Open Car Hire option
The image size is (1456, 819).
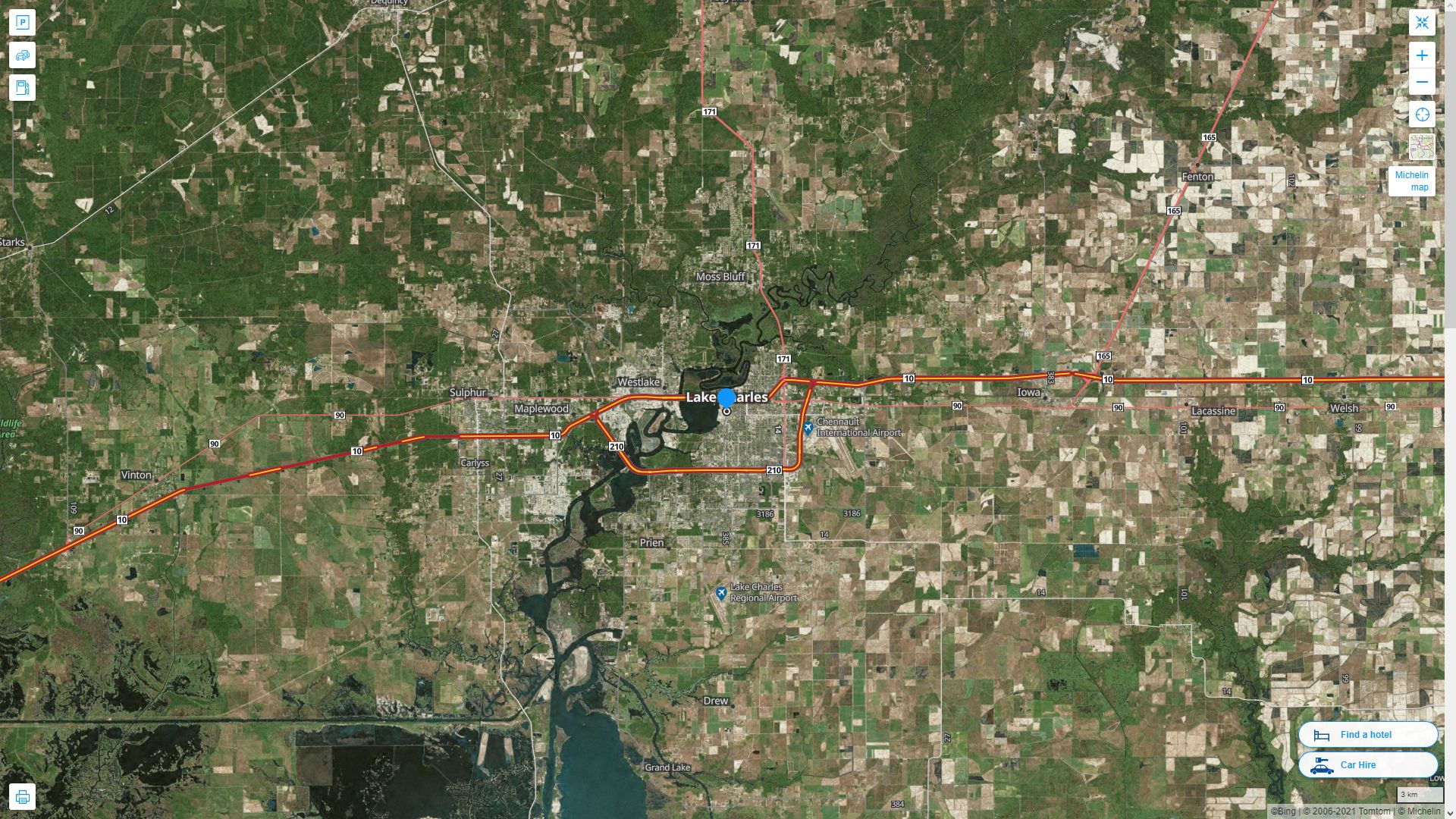point(1367,764)
